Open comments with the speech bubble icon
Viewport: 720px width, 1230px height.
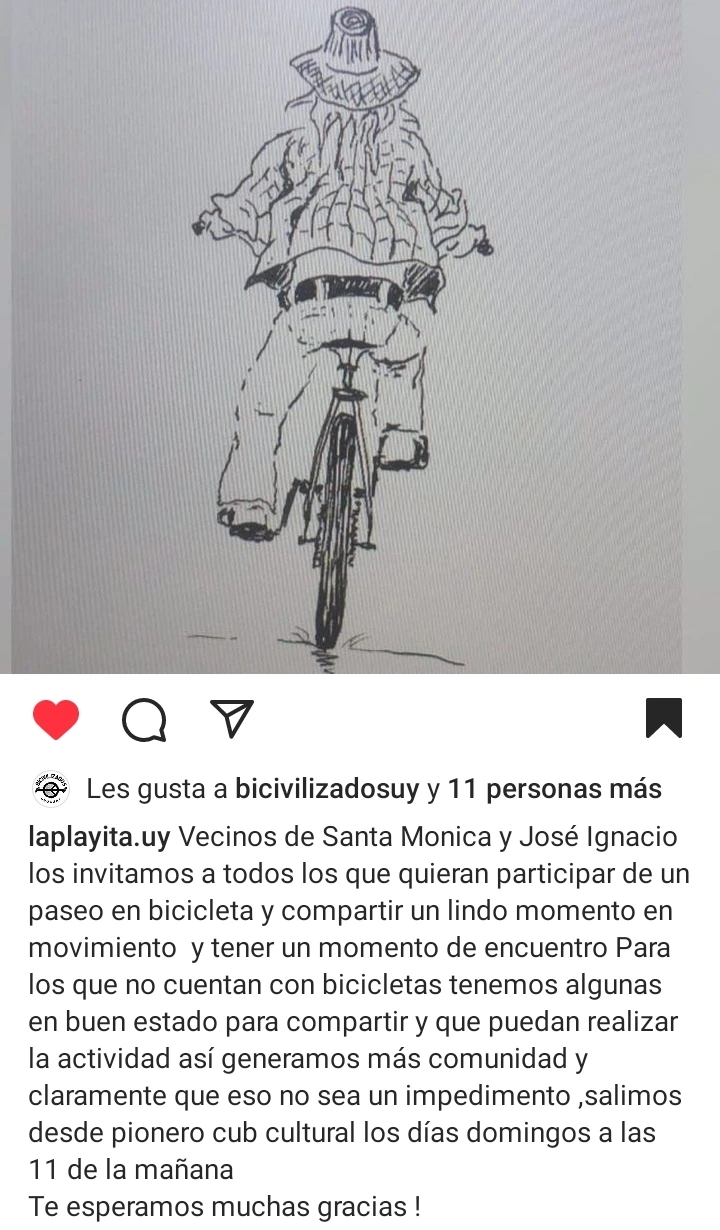pos(144,719)
